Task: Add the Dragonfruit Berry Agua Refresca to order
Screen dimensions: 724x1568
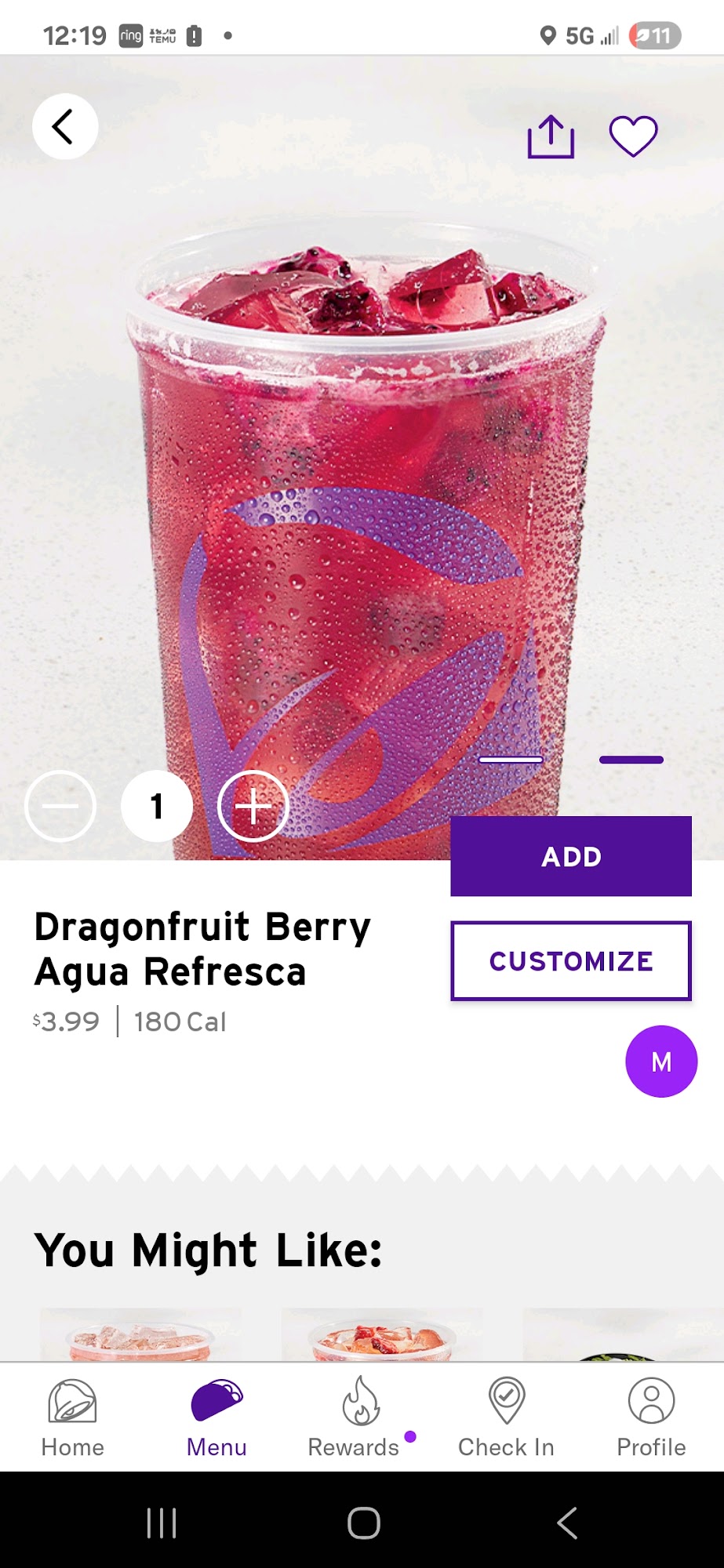Action: point(570,856)
